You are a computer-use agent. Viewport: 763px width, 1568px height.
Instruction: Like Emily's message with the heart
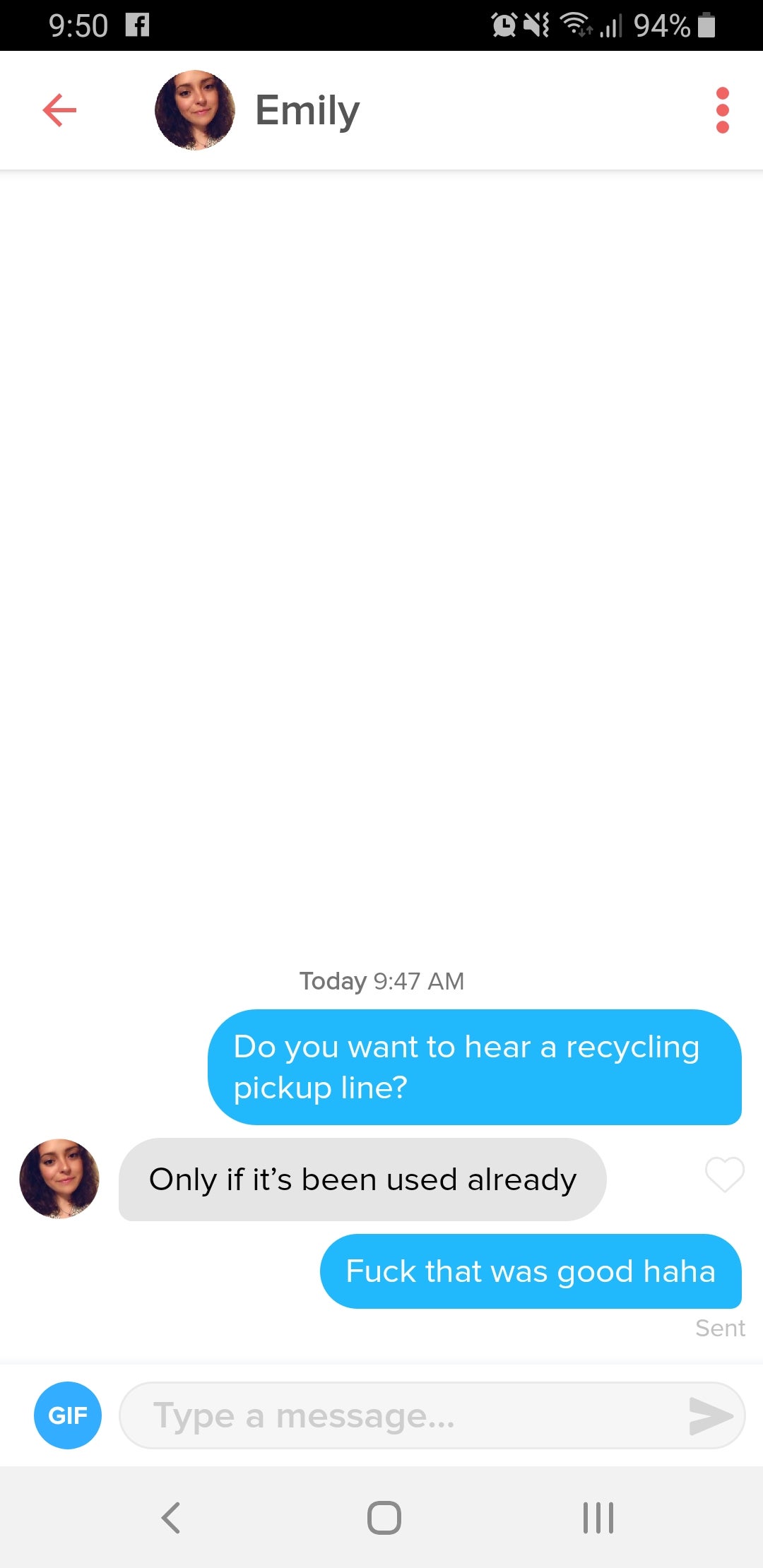coord(725,1175)
